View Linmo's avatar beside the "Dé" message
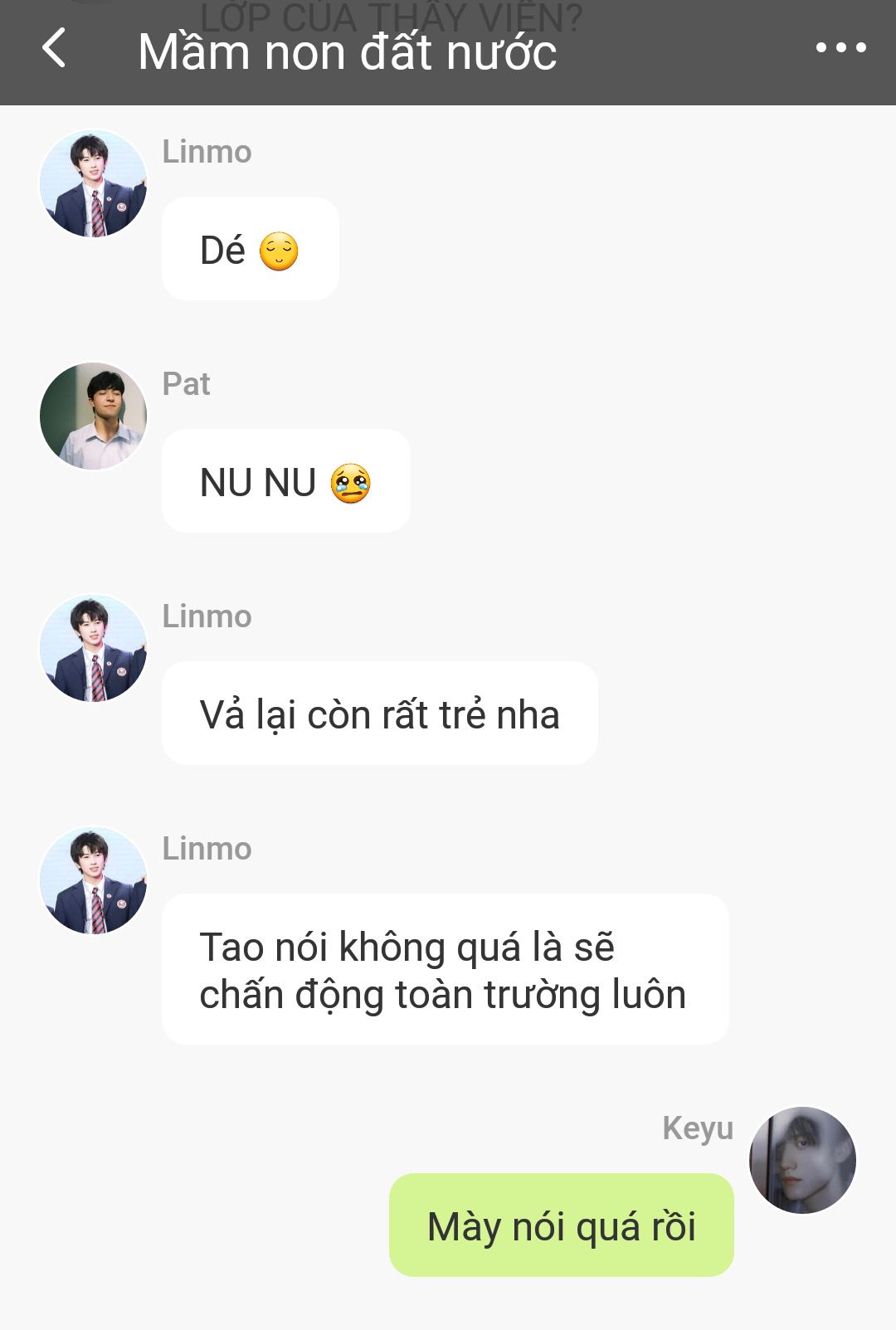Screen dimensions: 896x1330 [94, 184]
